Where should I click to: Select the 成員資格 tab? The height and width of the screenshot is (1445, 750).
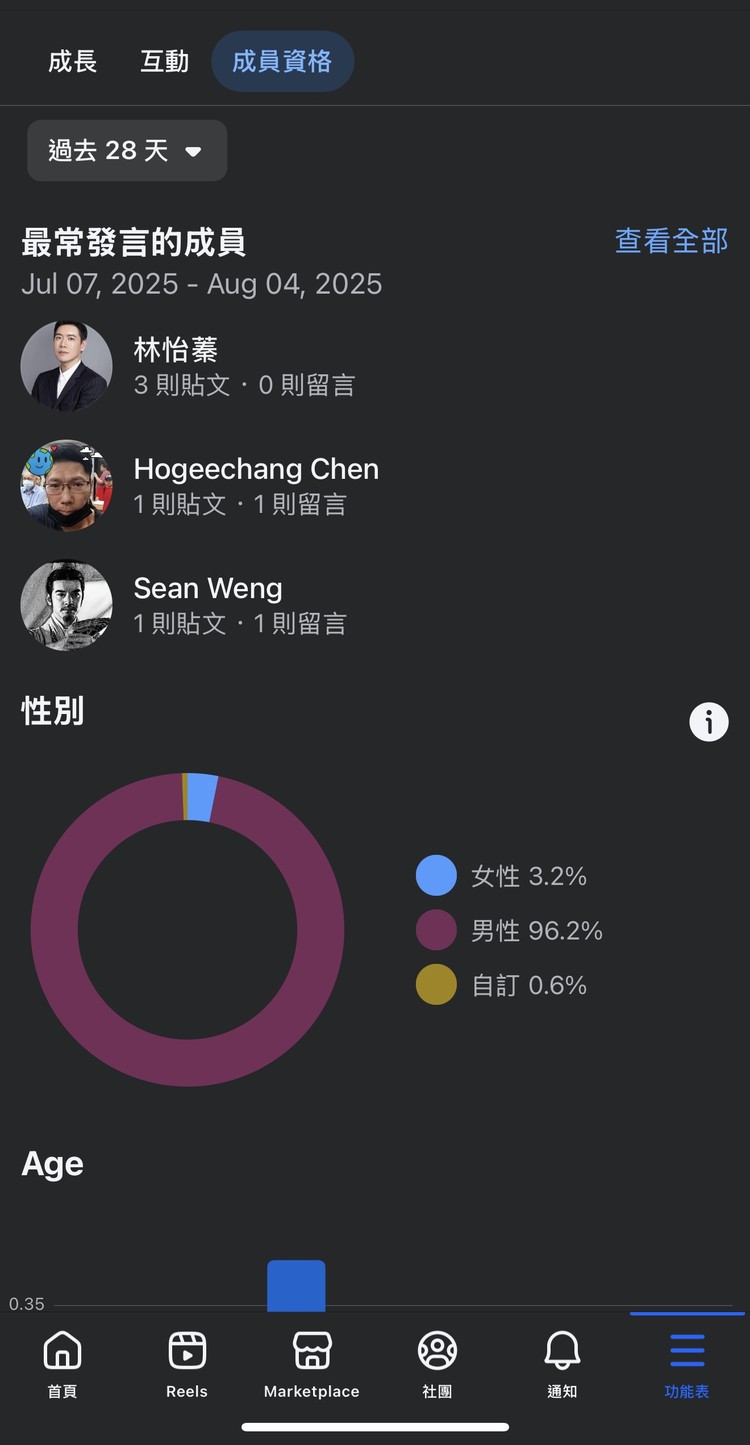coord(282,62)
